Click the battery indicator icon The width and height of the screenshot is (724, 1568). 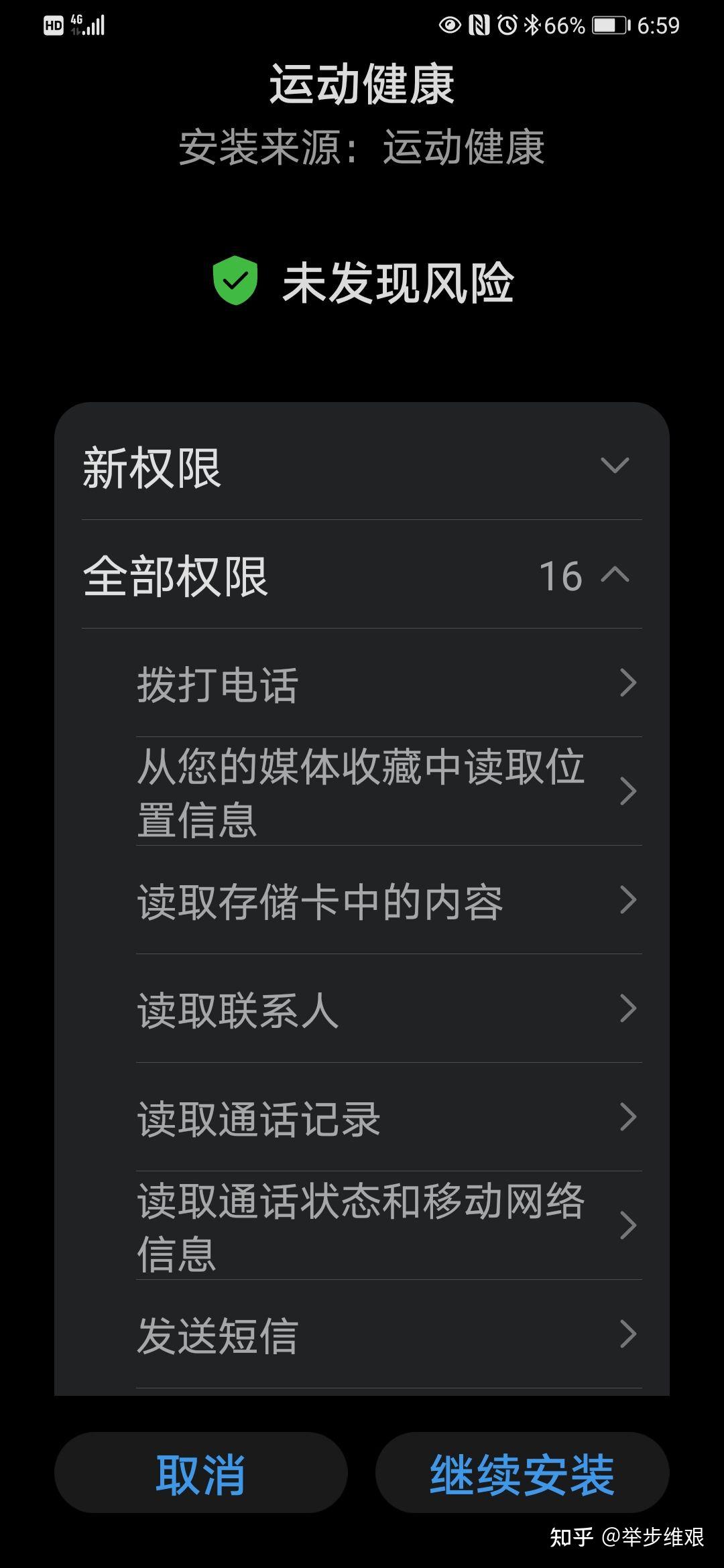point(609,25)
